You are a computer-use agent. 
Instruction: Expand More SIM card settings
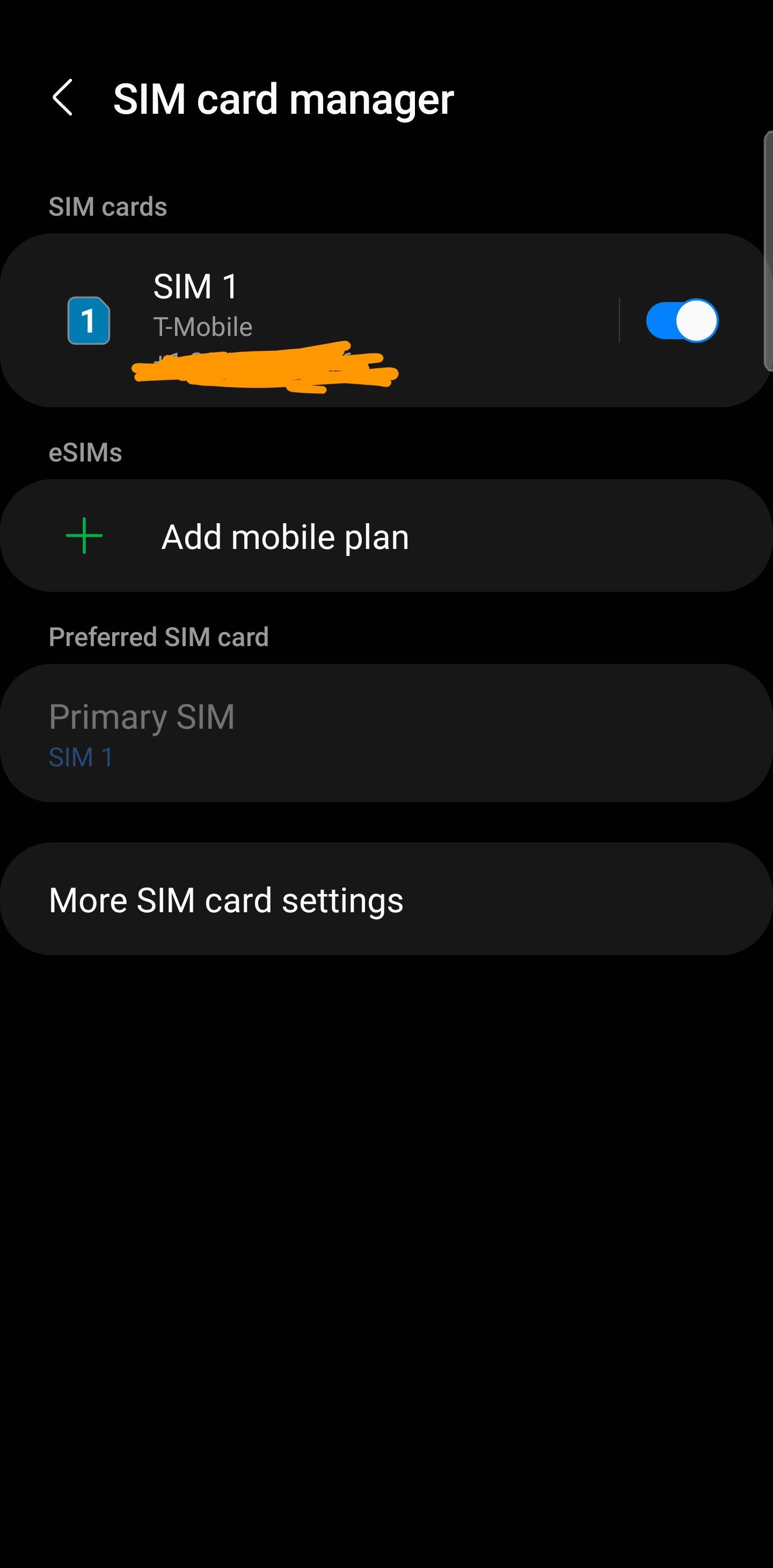(x=386, y=899)
